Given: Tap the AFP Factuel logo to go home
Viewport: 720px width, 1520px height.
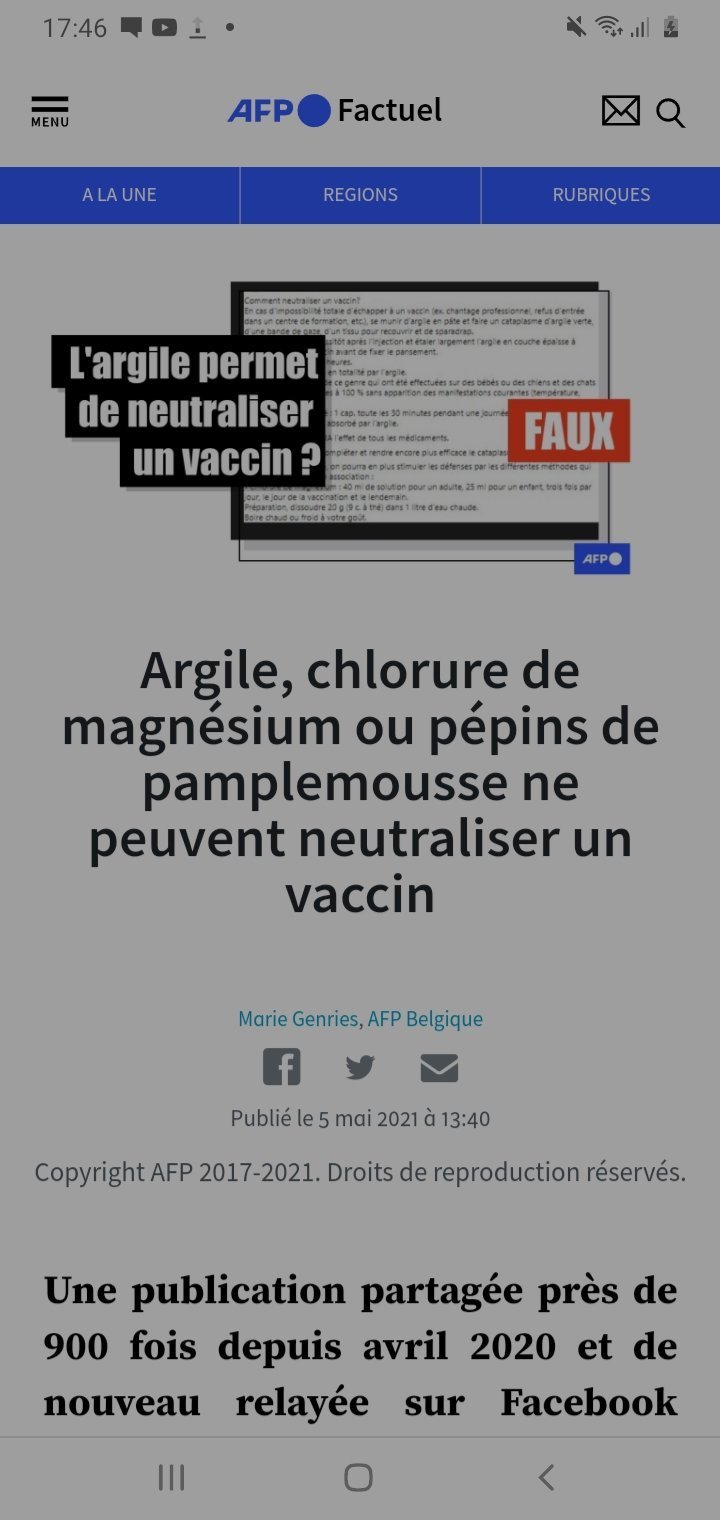Looking at the screenshot, I should 335,110.
